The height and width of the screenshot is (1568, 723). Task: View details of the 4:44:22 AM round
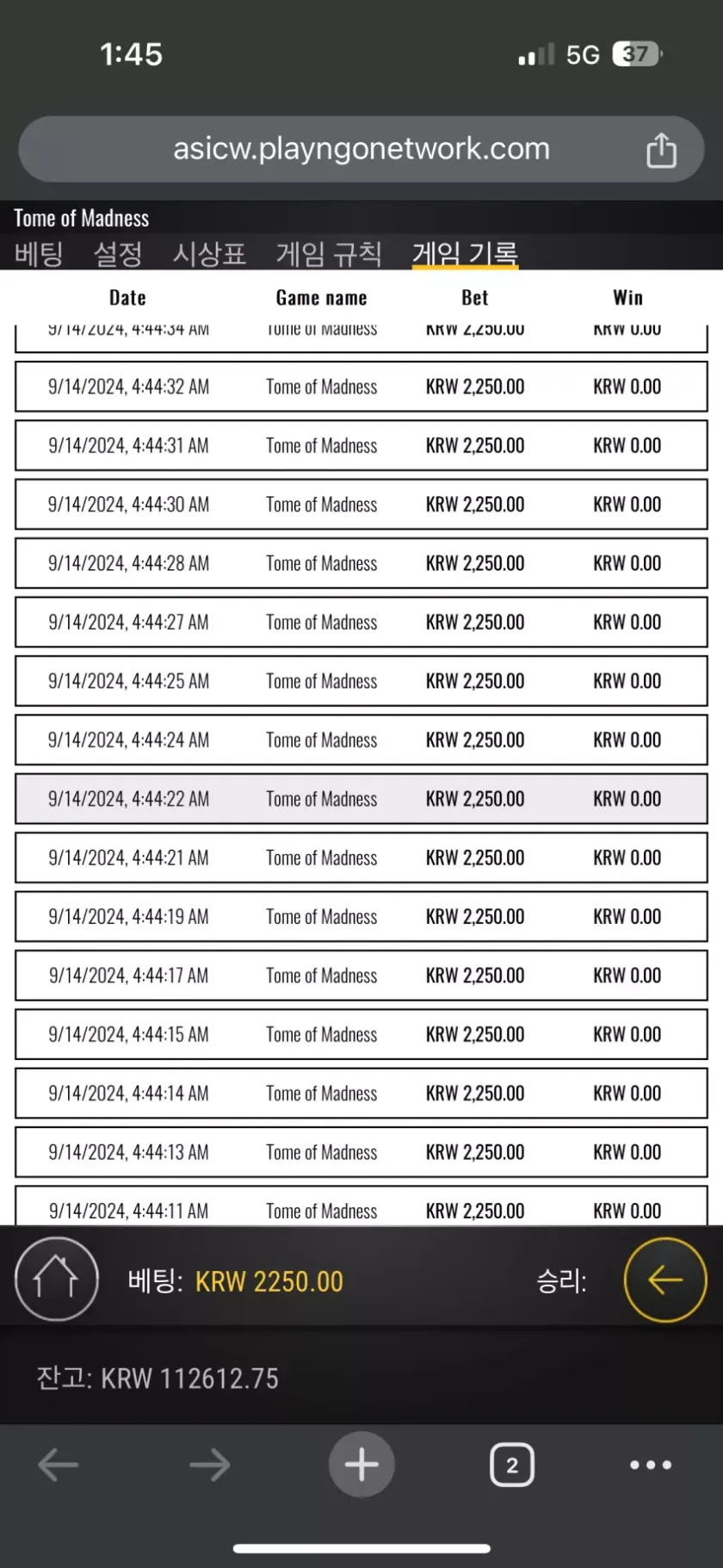click(x=361, y=799)
